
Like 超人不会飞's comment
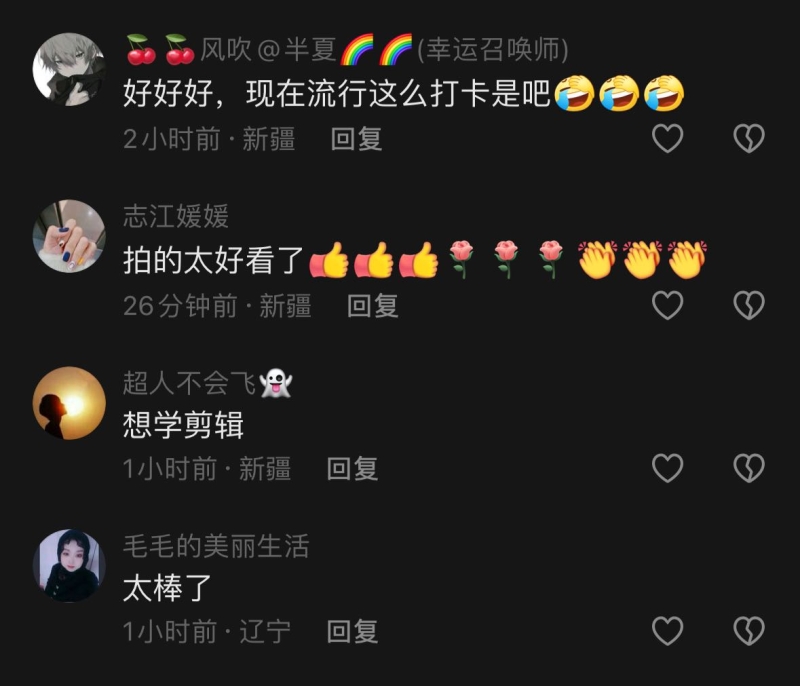667,468
